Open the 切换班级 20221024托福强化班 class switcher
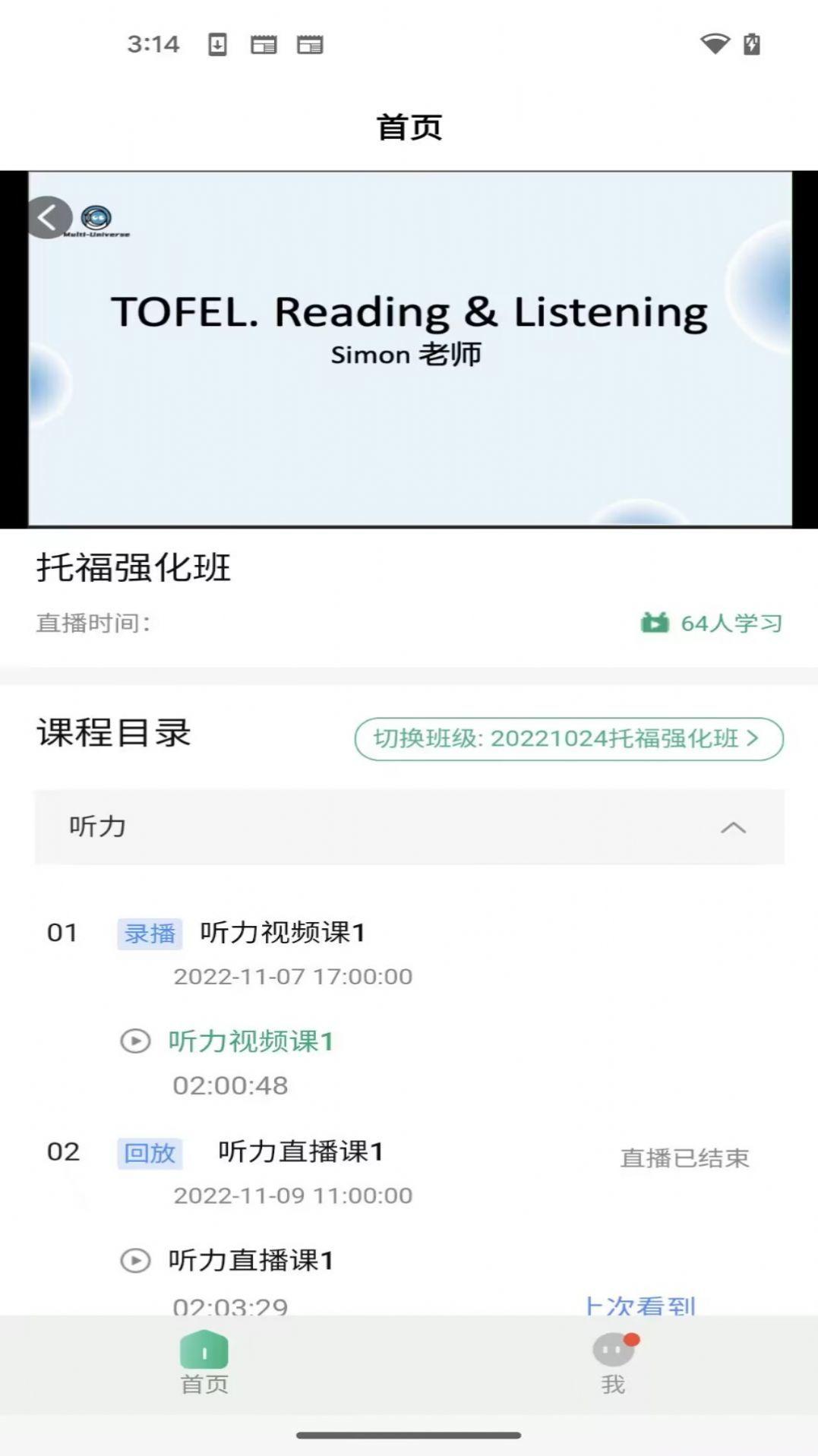 click(x=568, y=739)
